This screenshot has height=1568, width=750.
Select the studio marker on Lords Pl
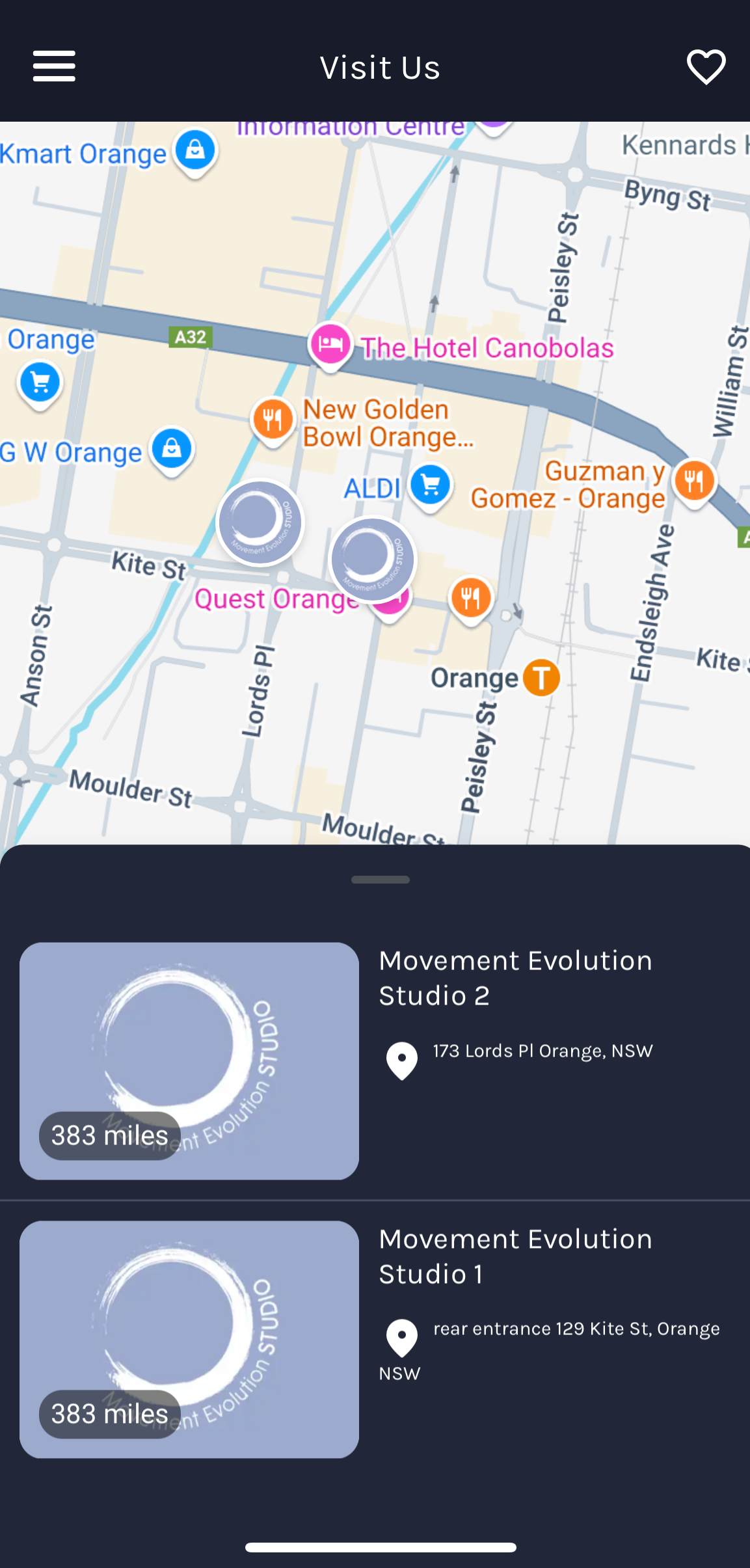[x=260, y=522]
